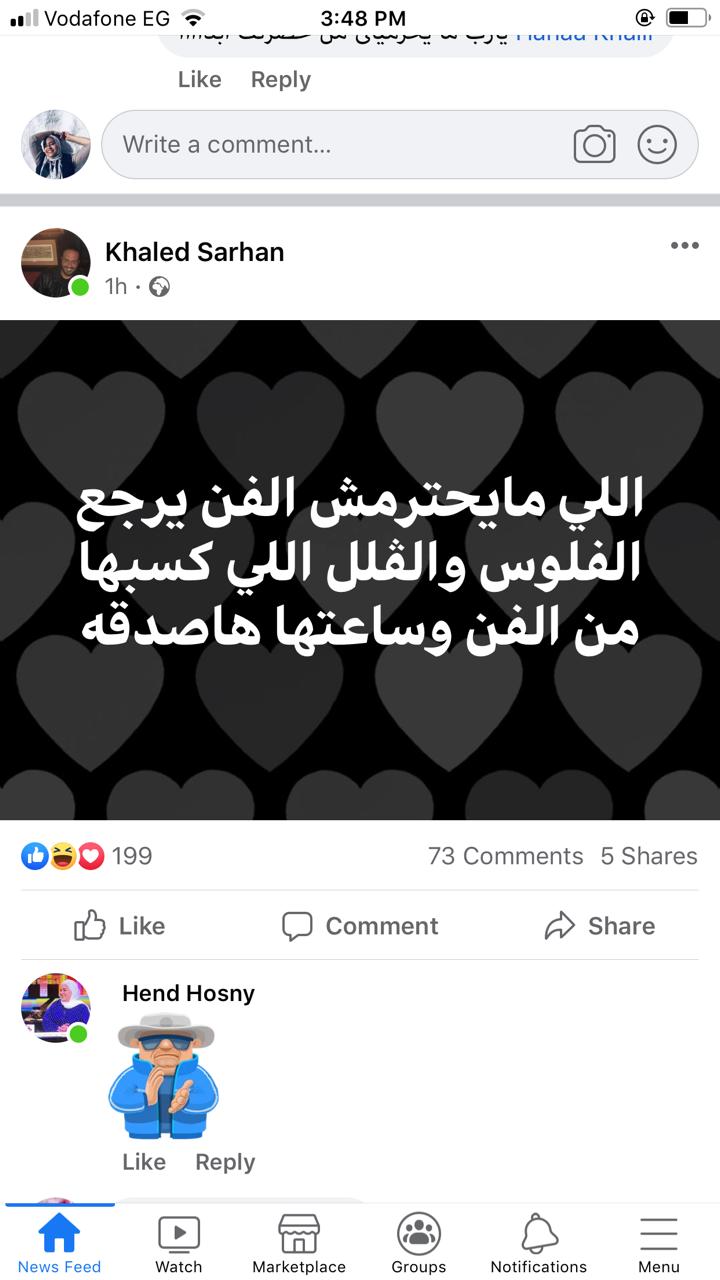View the 199 reactions list

coord(88,856)
